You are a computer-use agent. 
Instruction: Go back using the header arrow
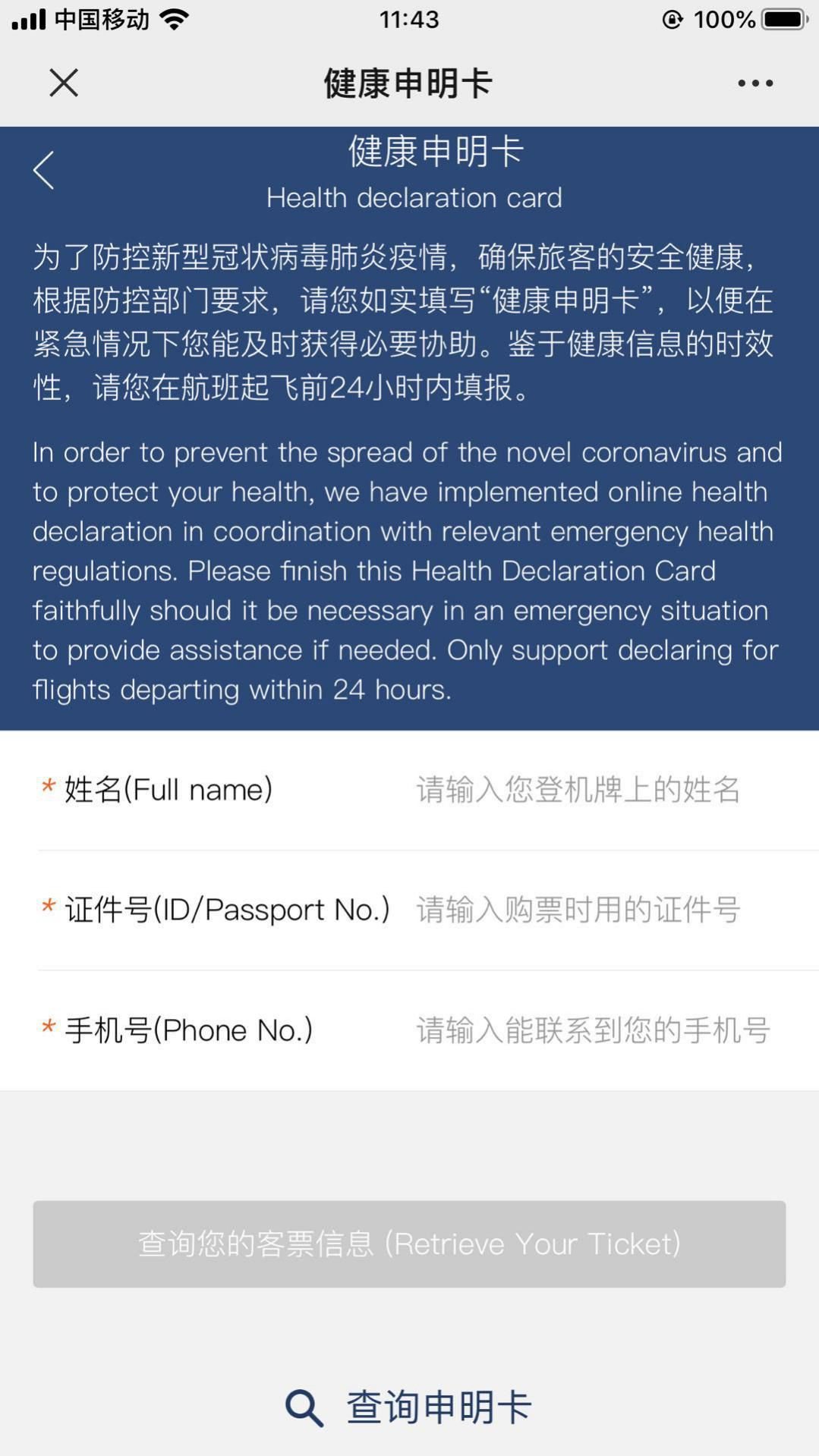pyautogui.click(x=44, y=170)
